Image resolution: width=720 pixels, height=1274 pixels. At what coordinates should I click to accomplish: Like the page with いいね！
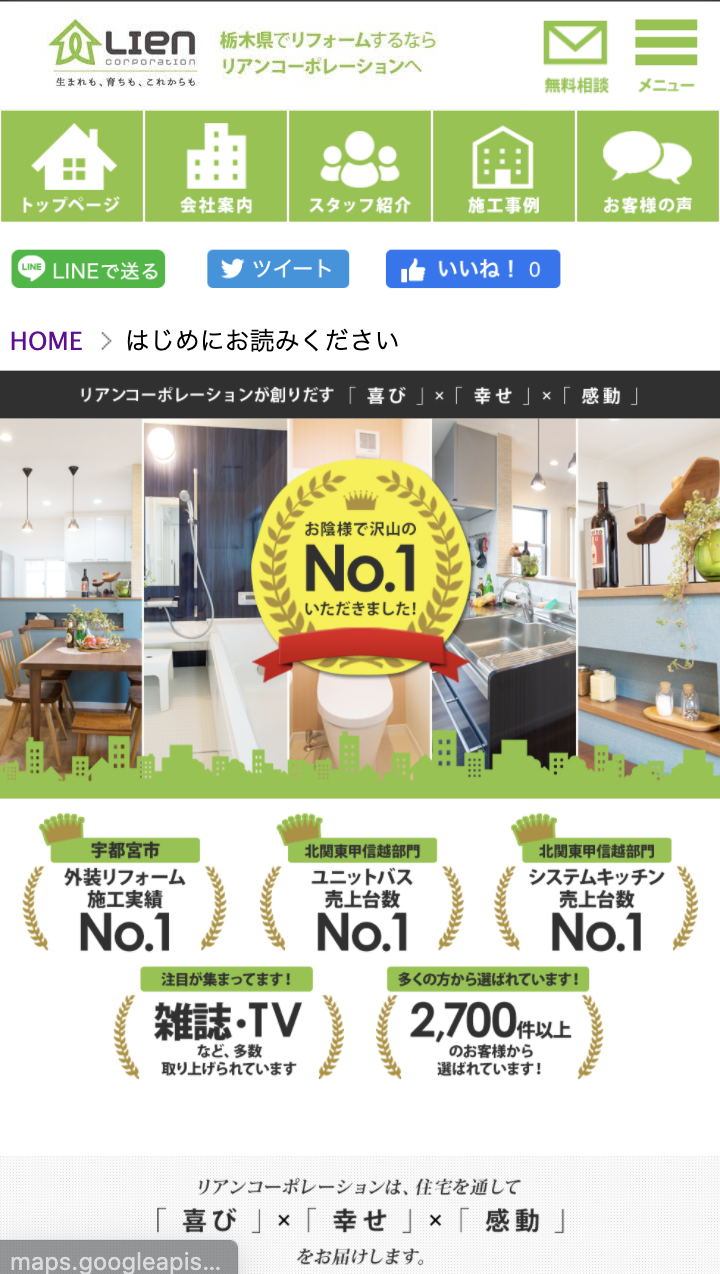473,269
